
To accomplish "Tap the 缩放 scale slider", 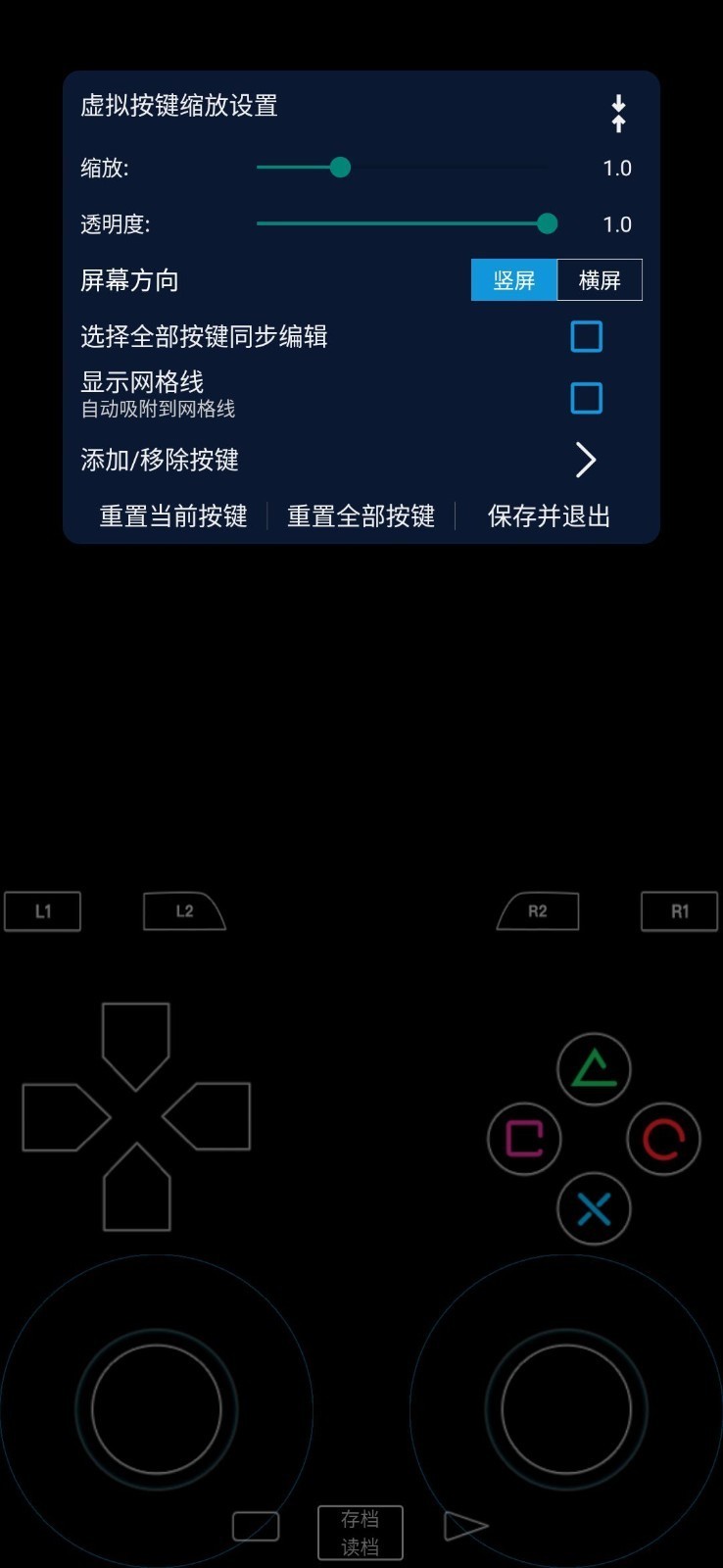I will pyautogui.click(x=340, y=168).
